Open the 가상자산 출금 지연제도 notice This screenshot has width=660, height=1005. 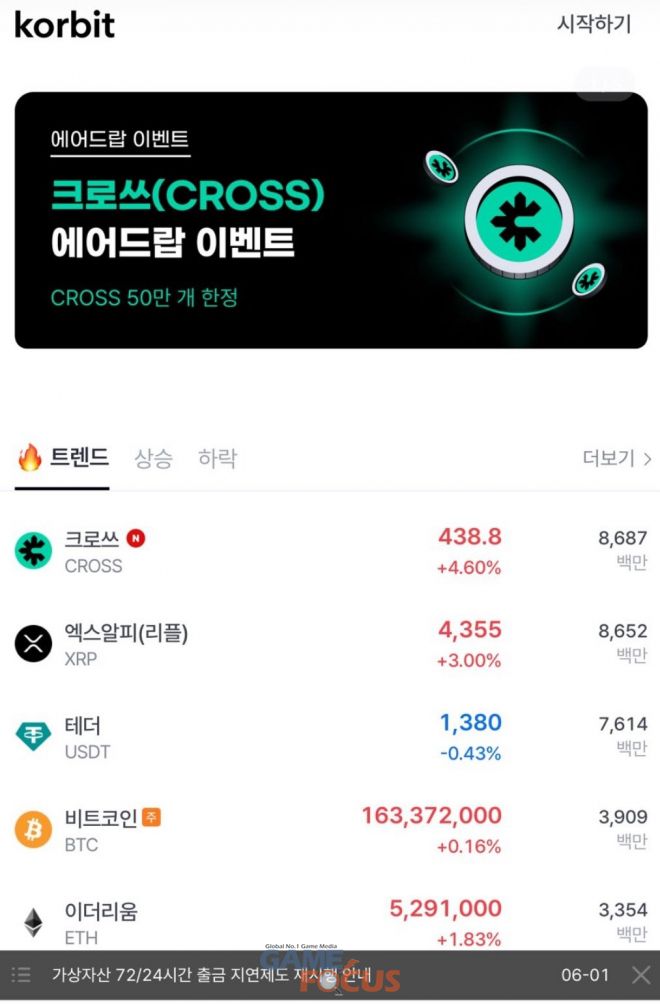pyautogui.click(x=210, y=975)
